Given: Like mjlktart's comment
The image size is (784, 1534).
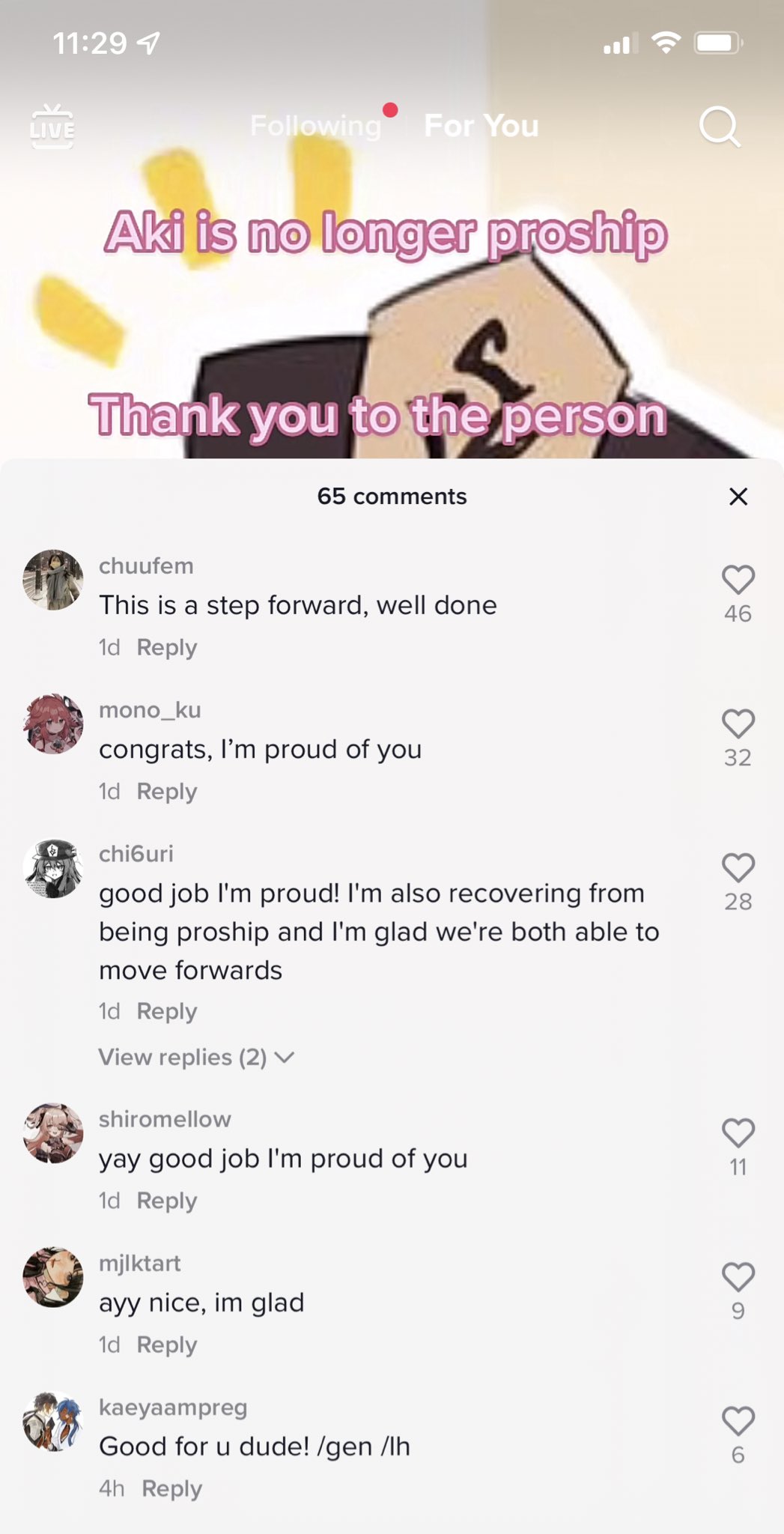Looking at the screenshot, I should click(738, 1277).
